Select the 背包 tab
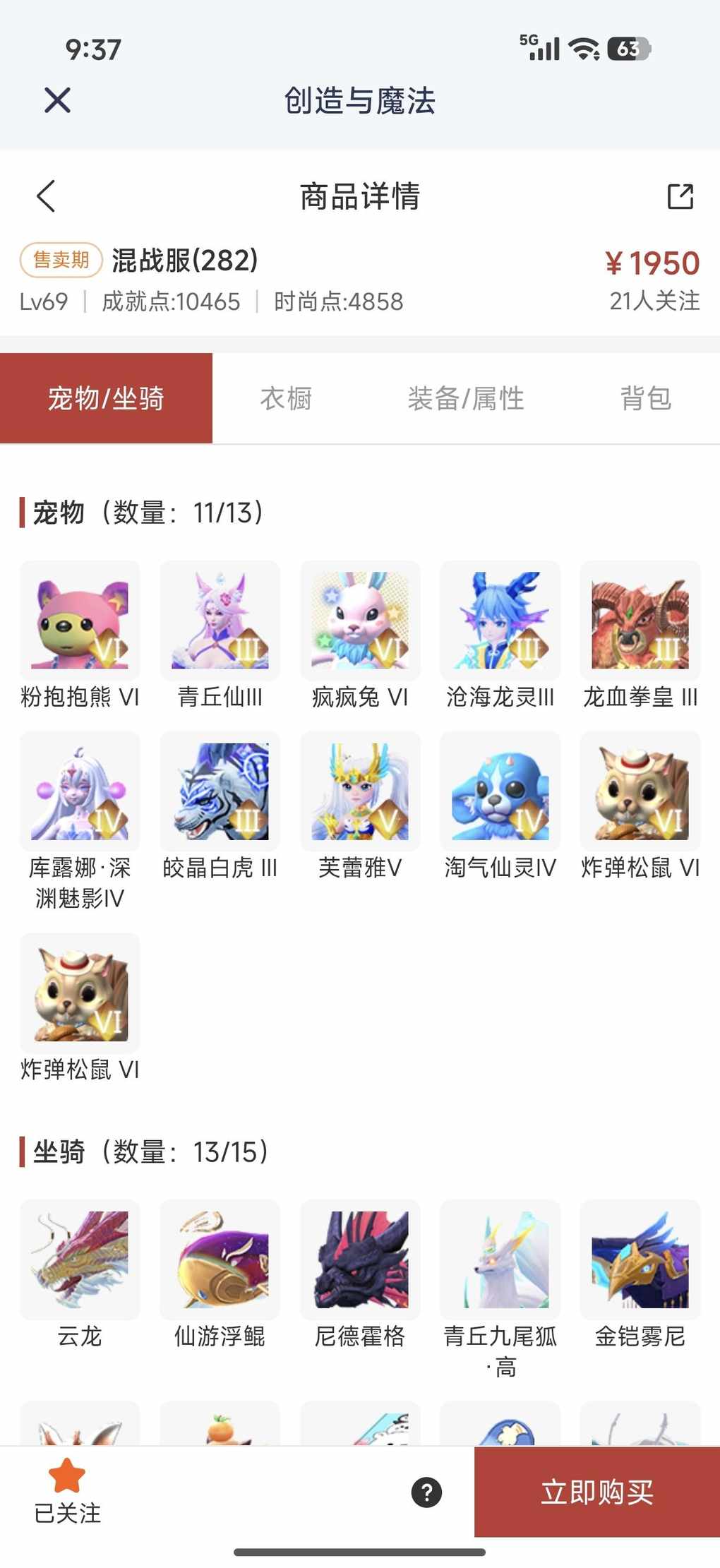This screenshot has height=1568, width=720. tap(645, 398)
